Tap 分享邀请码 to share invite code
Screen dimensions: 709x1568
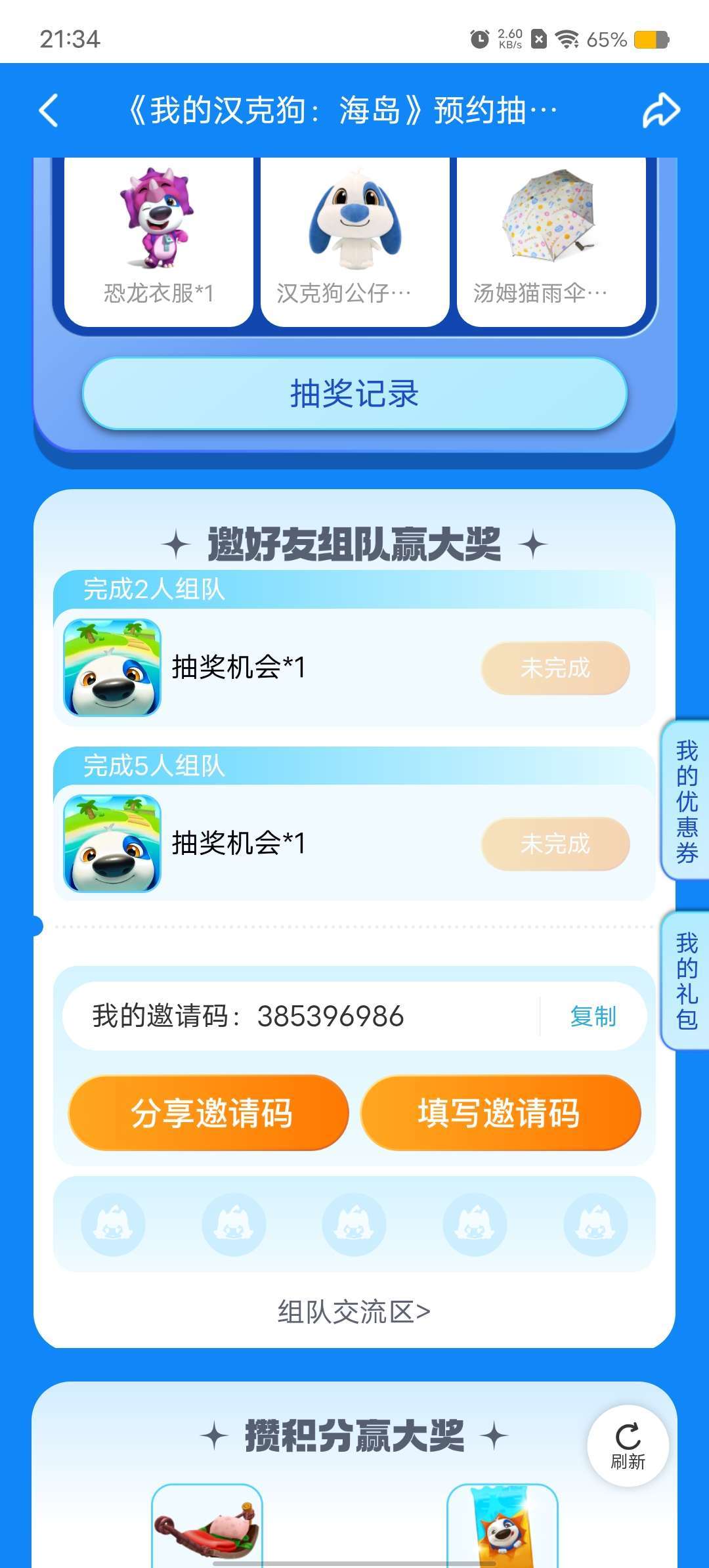coord(209,1113)
